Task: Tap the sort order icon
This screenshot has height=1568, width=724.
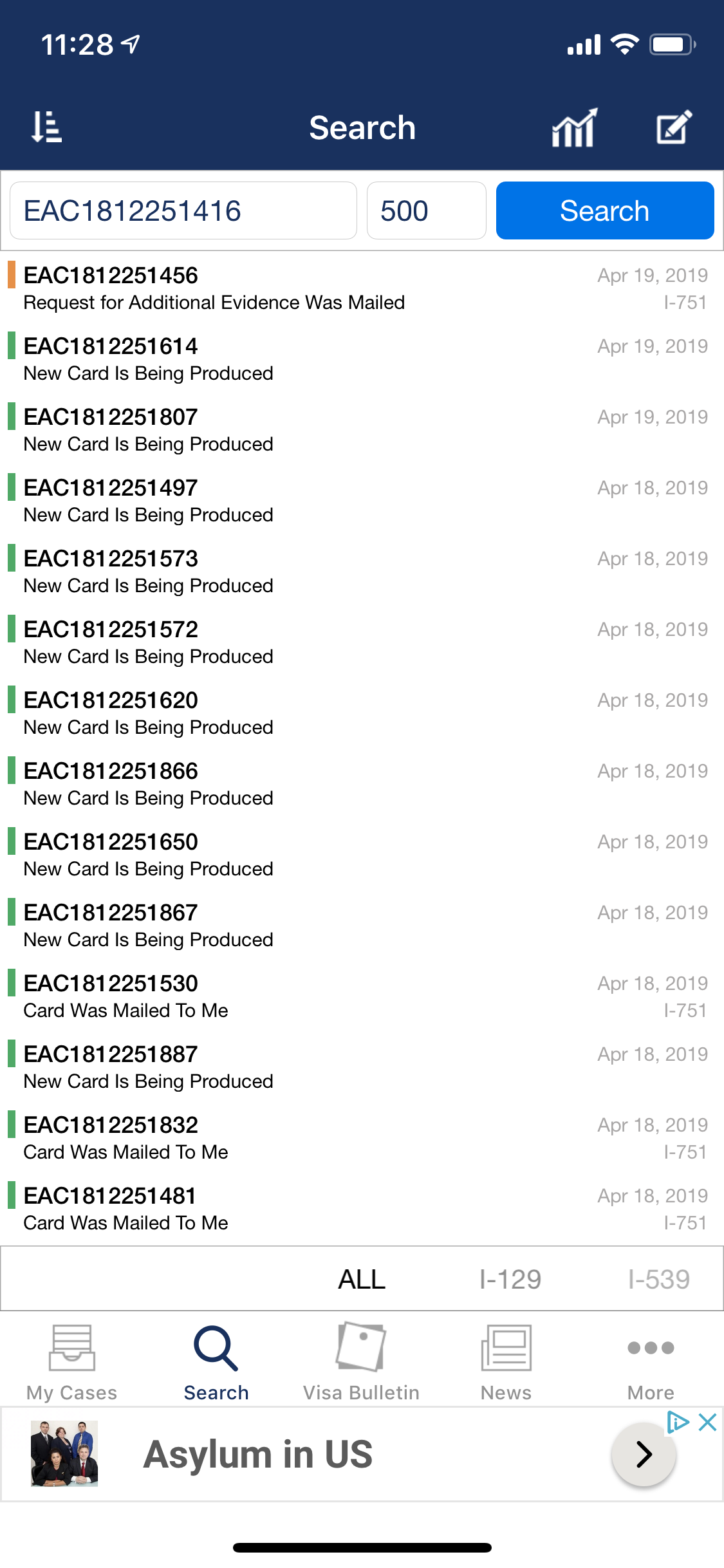Action: tap(46, 127)
